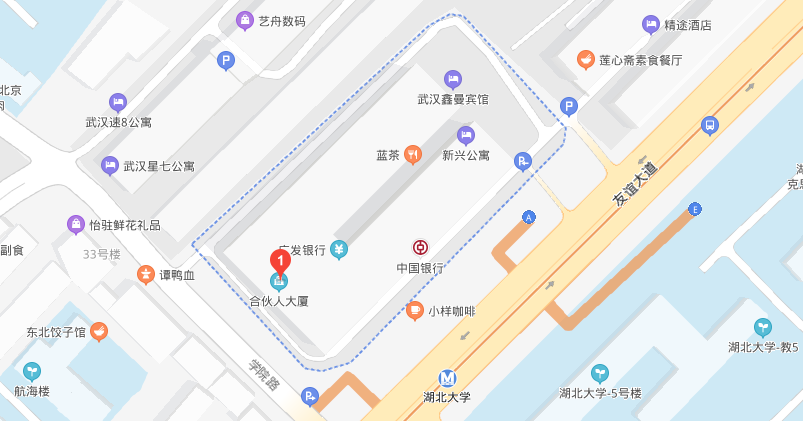Open the 谭鸭血 restaurant marker

pos(146,274)
